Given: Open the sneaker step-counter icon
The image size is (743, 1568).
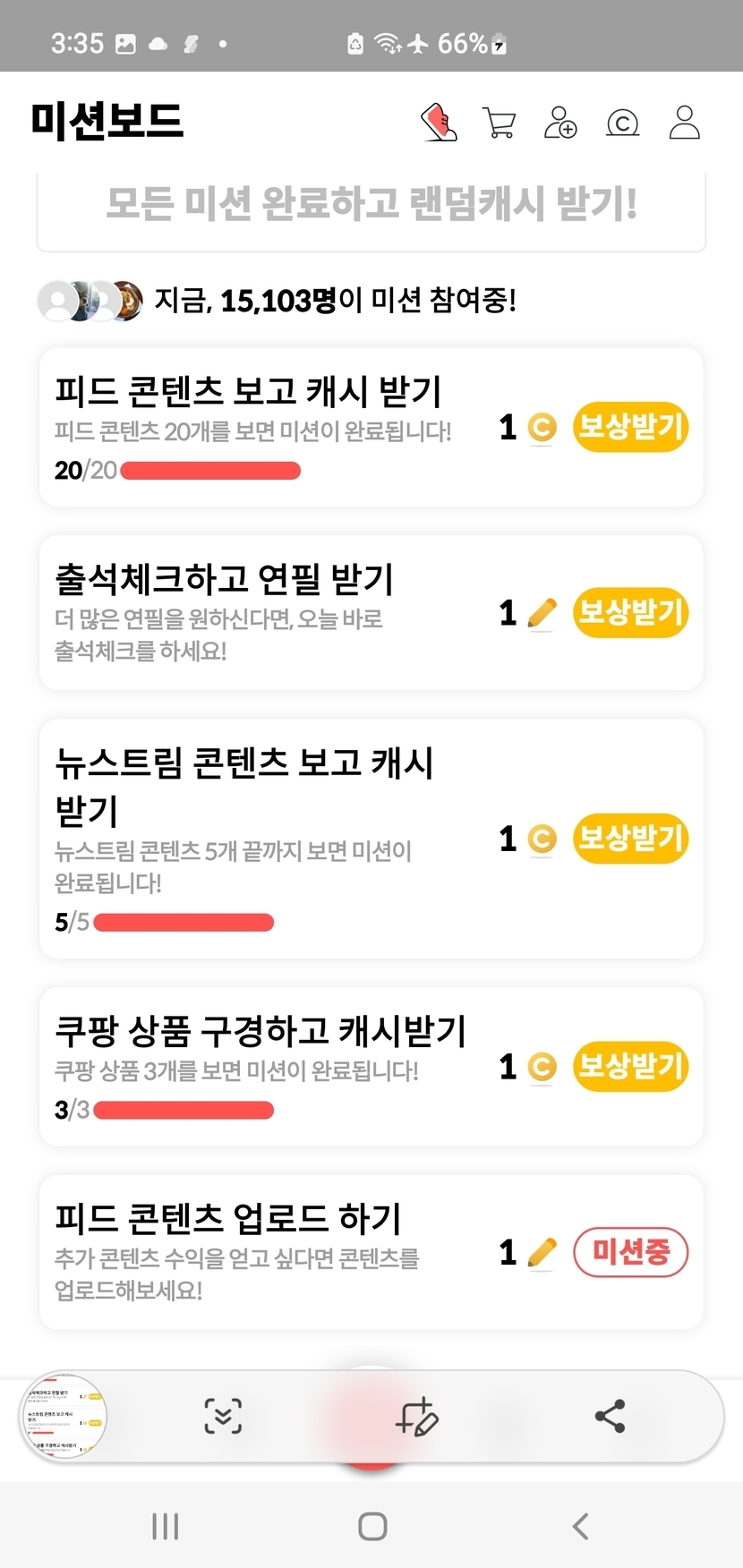Looking at the screenshot, I should point(439,123).
